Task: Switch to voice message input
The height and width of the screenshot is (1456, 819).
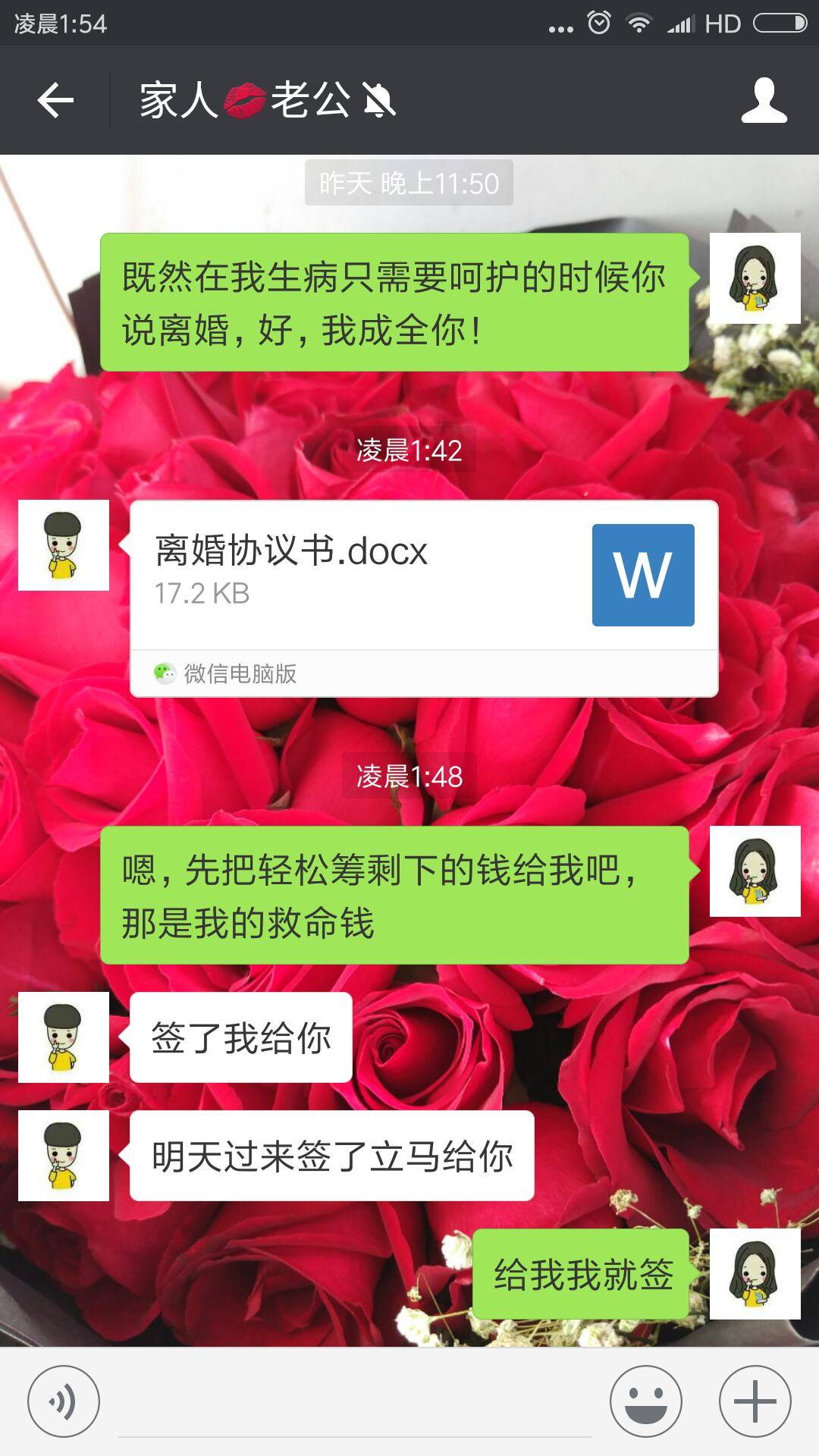Action: (63, 1401)
